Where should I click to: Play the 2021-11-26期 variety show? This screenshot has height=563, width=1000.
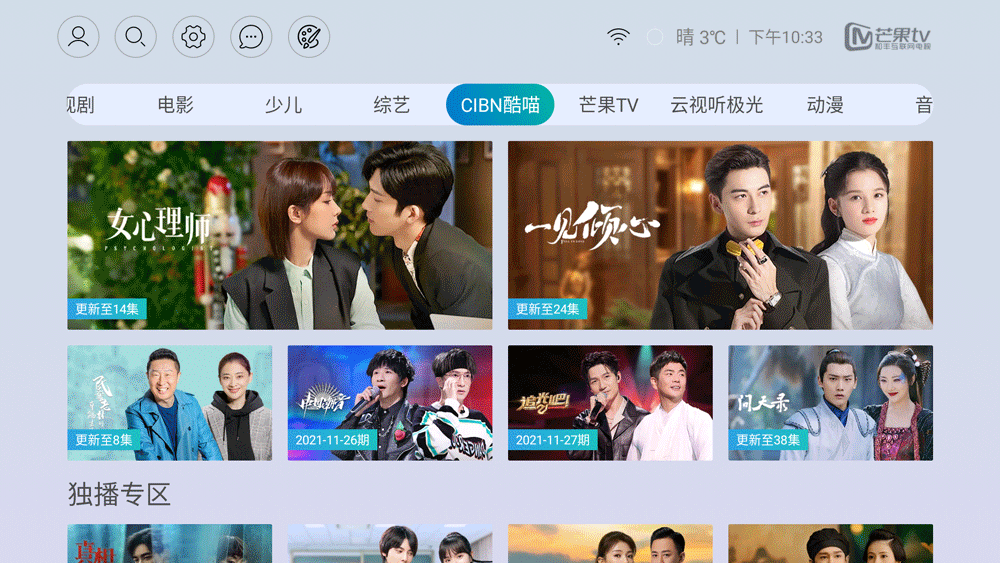click(390, 403)
